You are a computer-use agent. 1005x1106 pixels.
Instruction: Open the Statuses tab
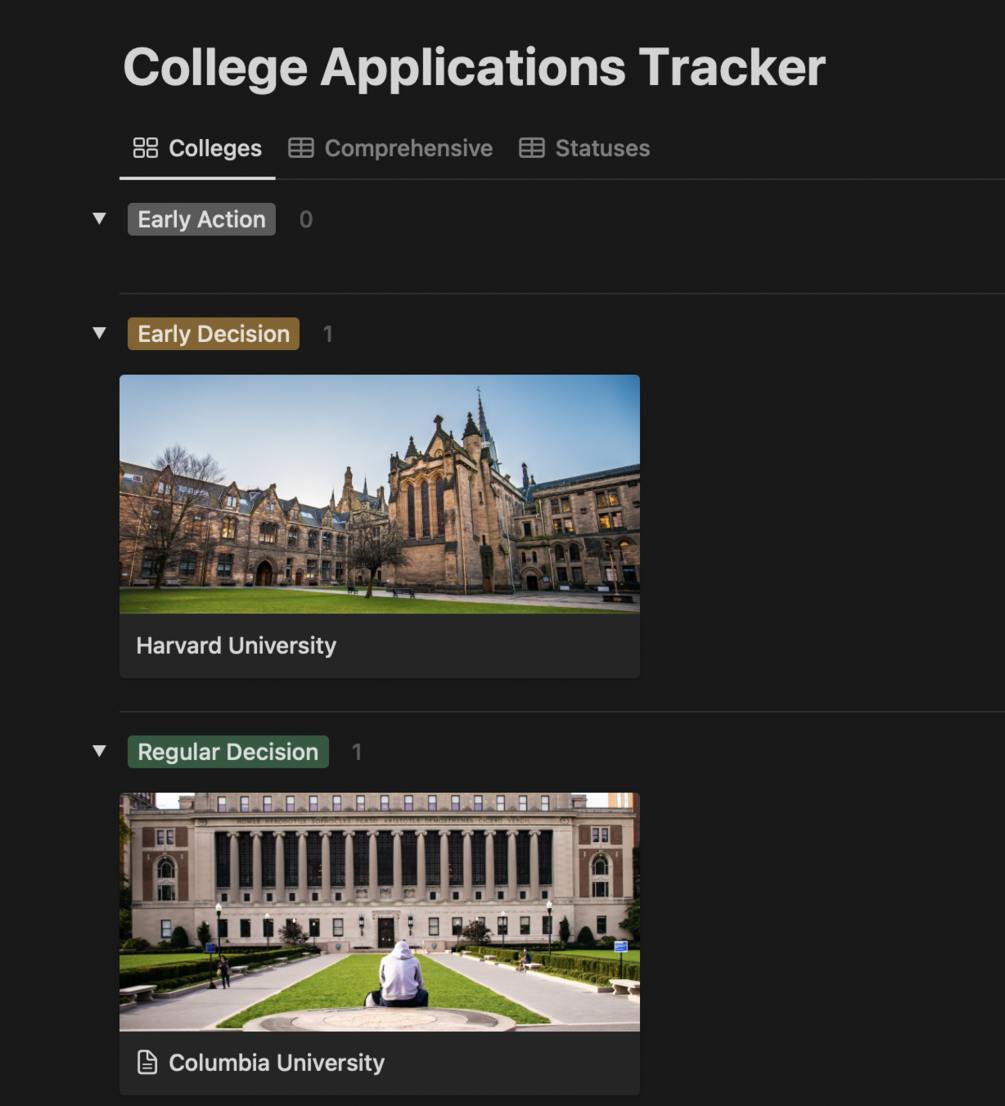click(x=602, y=147)
